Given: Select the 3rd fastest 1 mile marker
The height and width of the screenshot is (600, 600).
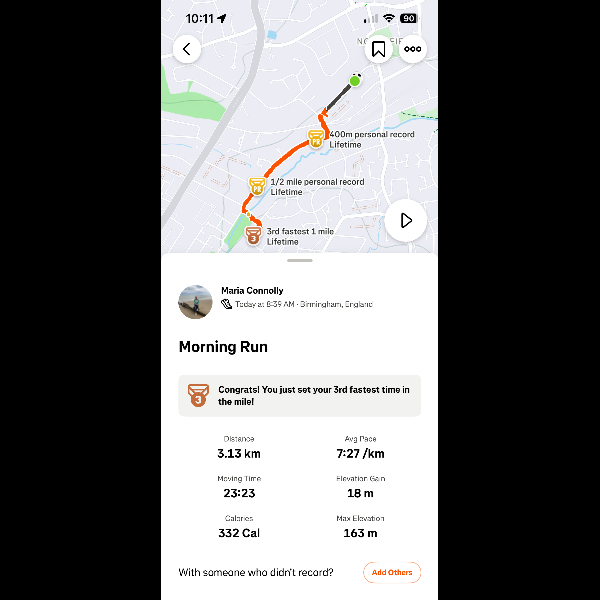Looking at the screenshot, I should [x=253, y=236].
